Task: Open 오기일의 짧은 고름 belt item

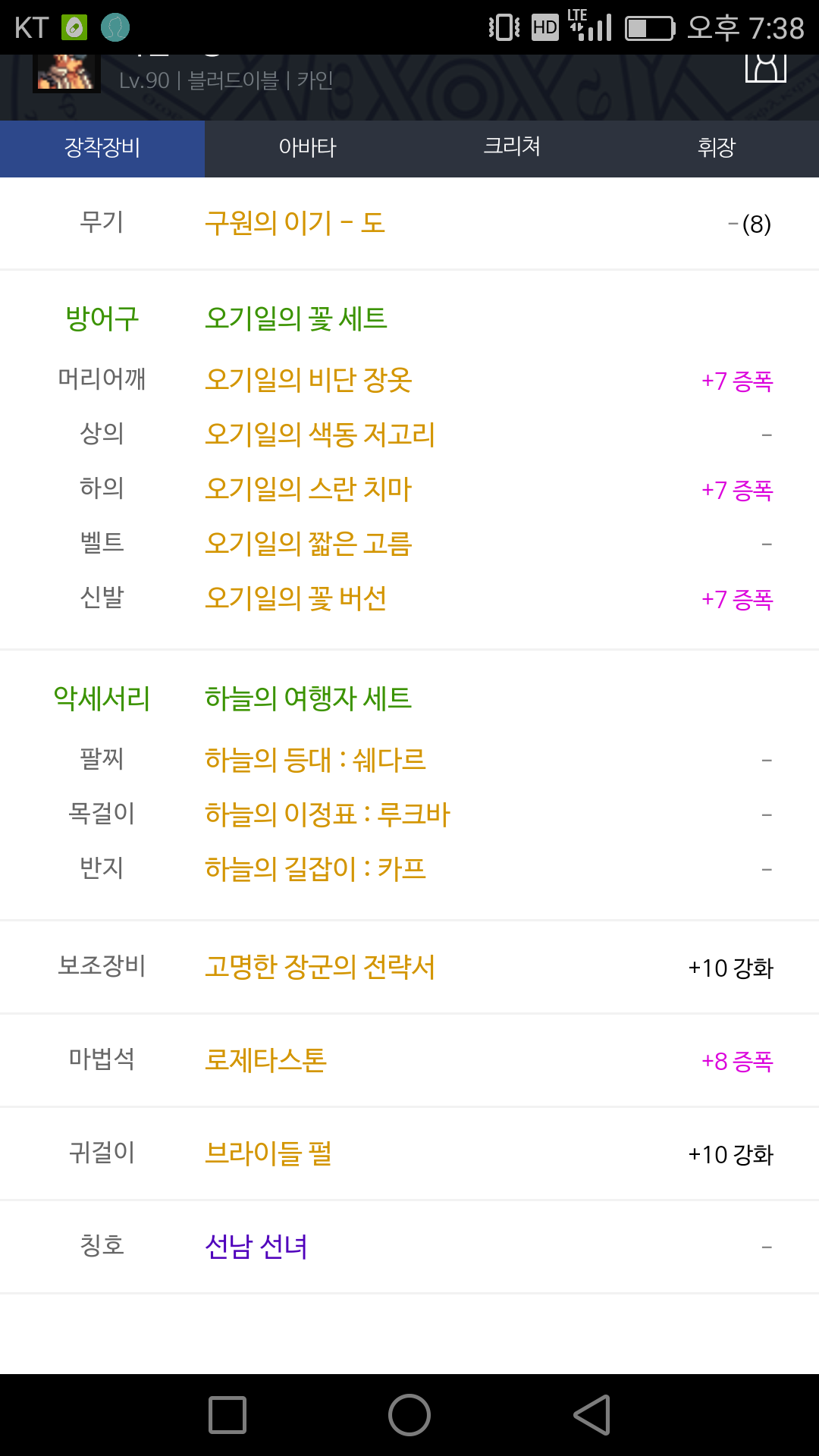Action: pyautogui.click(x=309, y=543)
